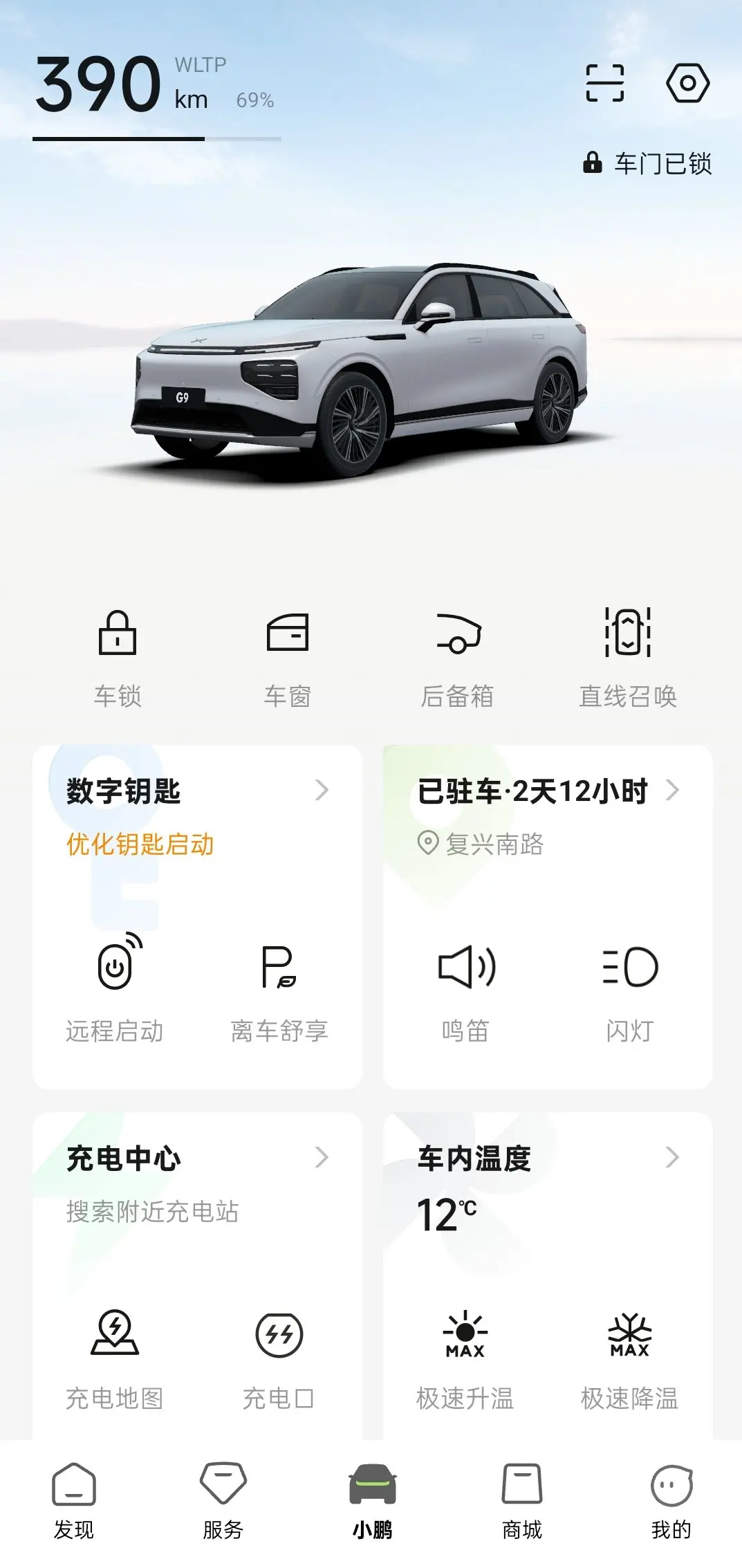Open the 充电口 charge port
The height and width of the screenshot is (1568, 742).
[x=279, y=1357]
